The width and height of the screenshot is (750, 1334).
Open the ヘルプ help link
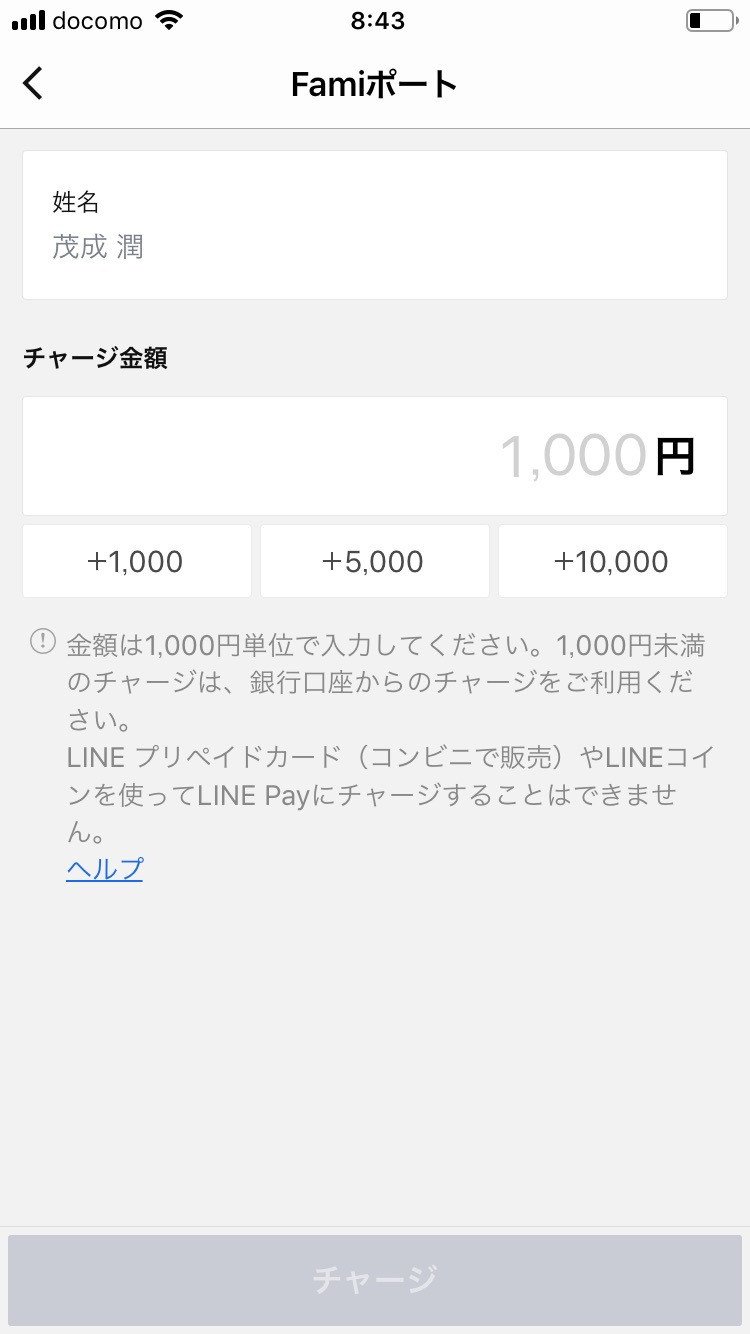tap(105, 869)
